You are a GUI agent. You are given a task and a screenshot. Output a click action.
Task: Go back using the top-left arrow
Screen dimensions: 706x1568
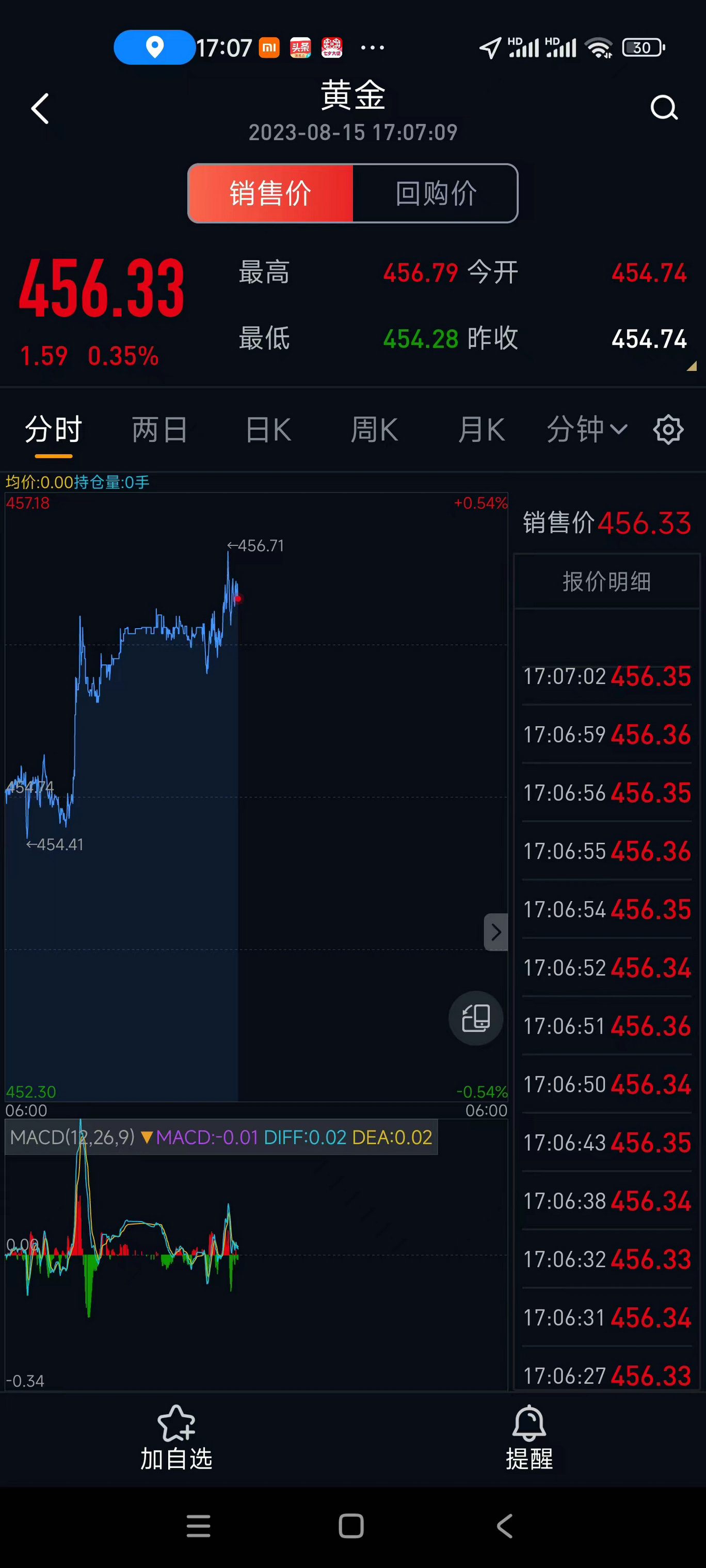click(40, 109)
